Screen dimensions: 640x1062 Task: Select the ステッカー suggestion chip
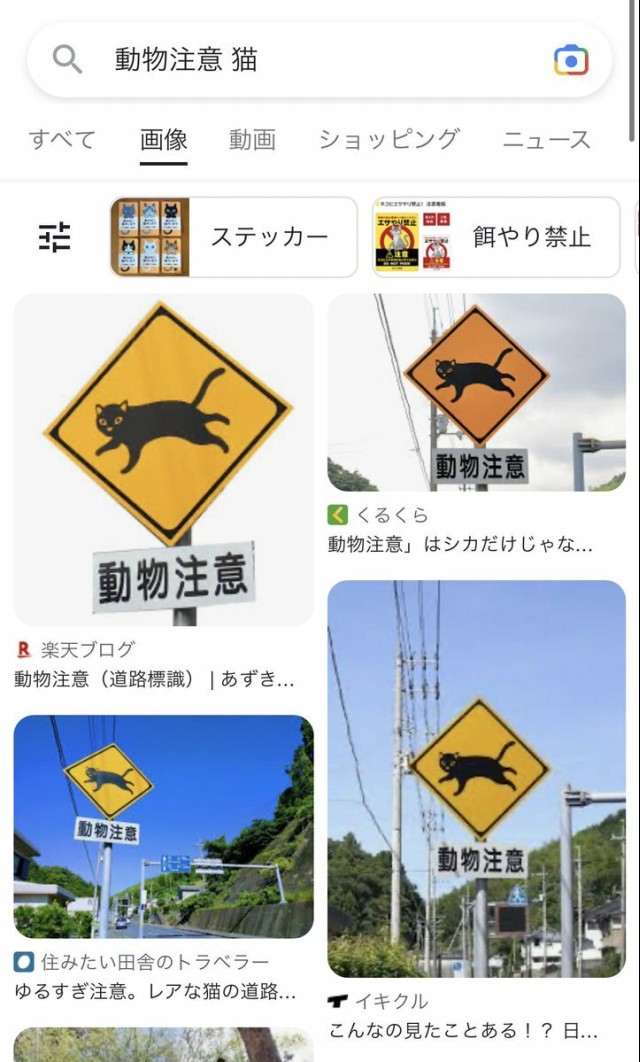(x=234, y=237)
